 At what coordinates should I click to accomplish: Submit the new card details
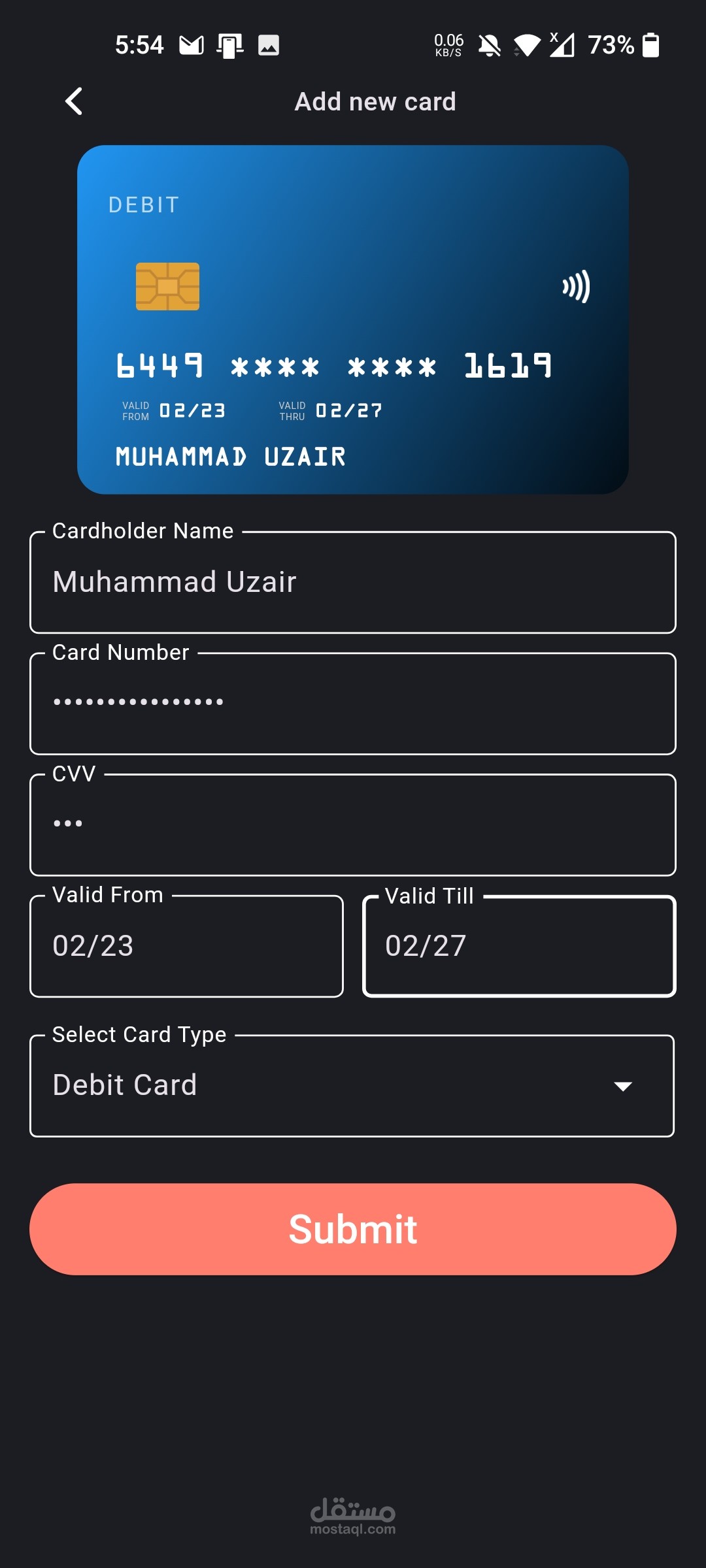point(353,1229)
